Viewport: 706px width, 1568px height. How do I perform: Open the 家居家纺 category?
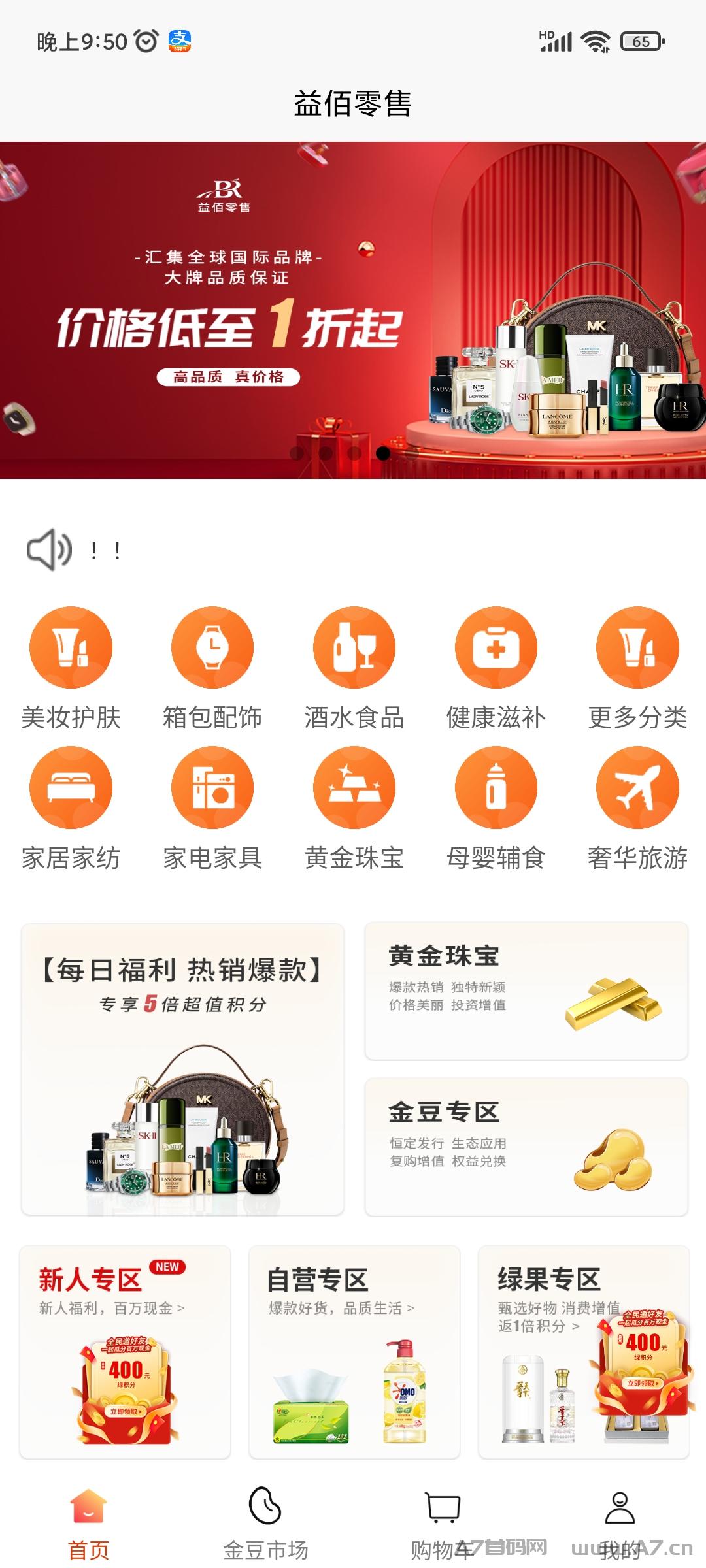(71, 809)
